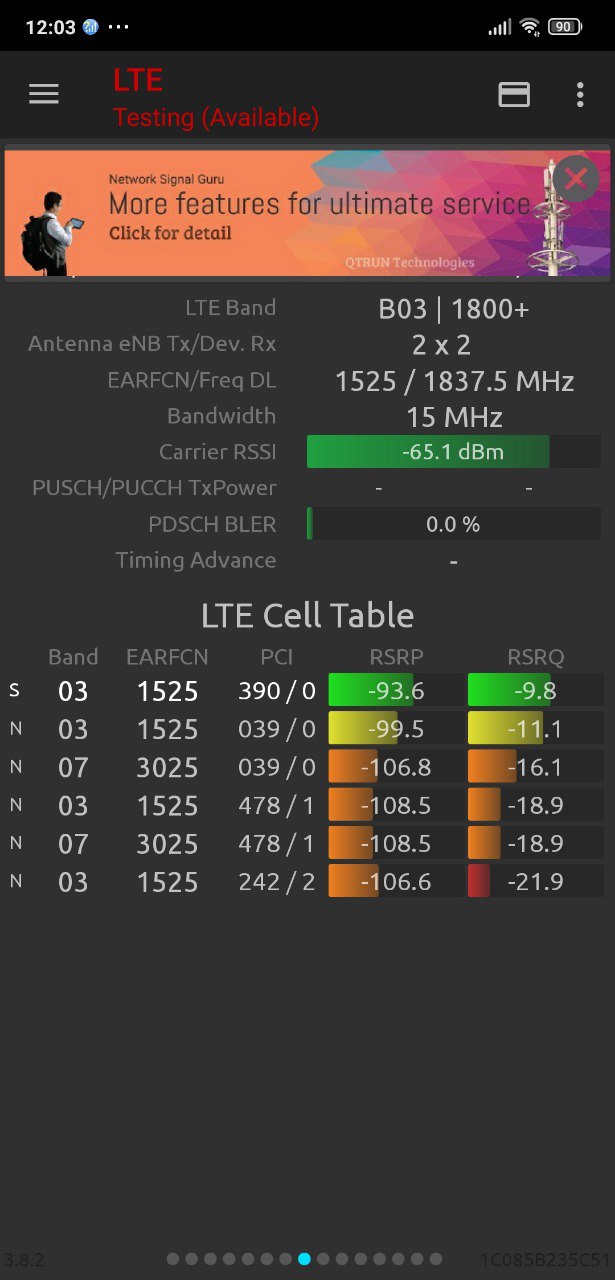The height and width of the screenshot is (1280, 615).
Task: Tap the card icon in the app bar
Action: pos(514,94)
